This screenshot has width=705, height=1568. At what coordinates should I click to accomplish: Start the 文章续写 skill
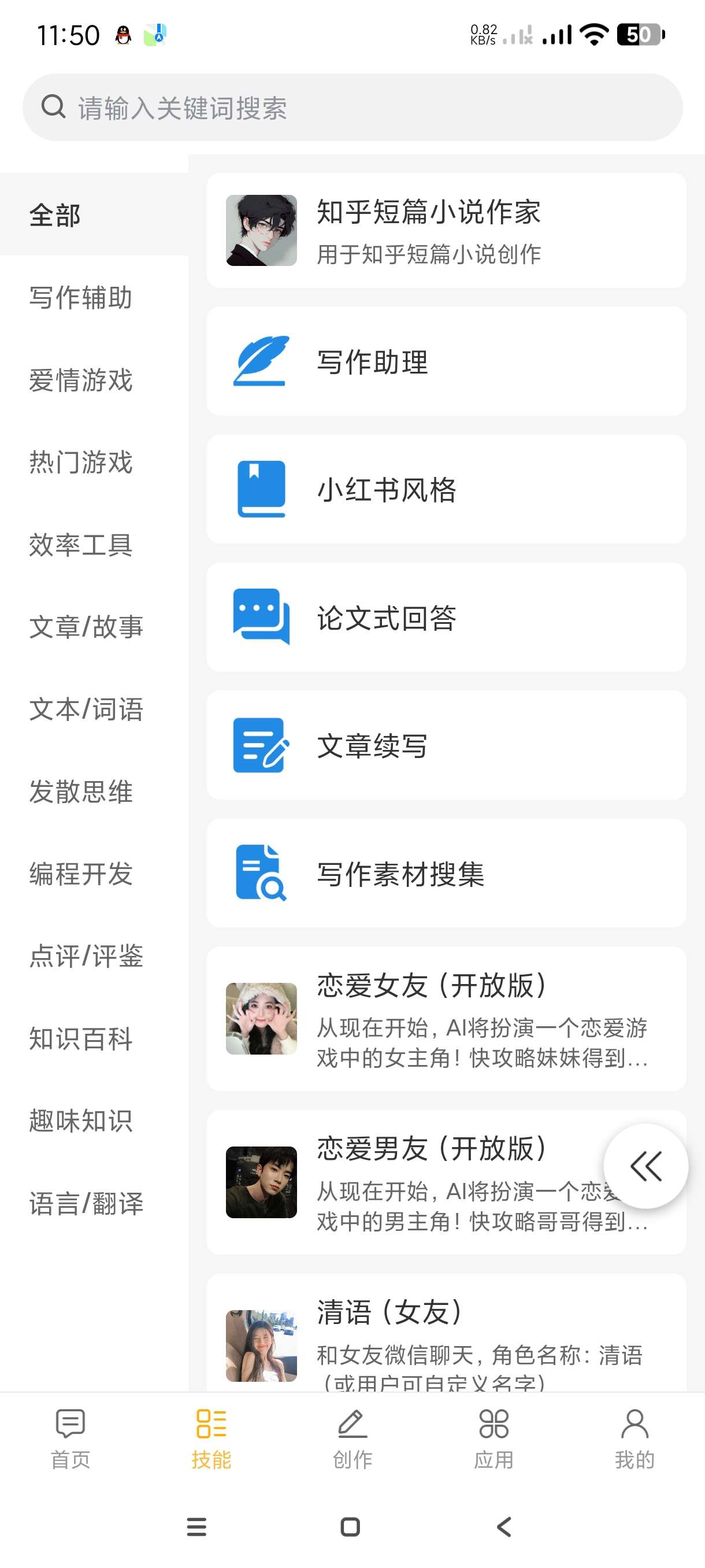click(x=446, y=745)
